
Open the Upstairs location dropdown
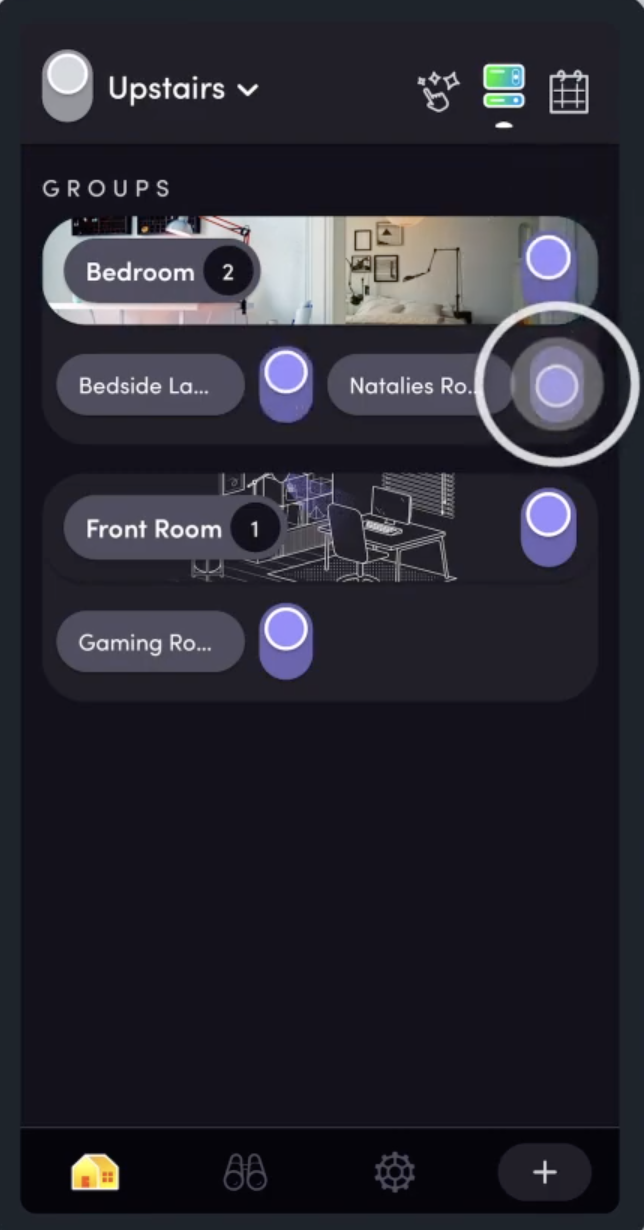[x=183, y=89]
